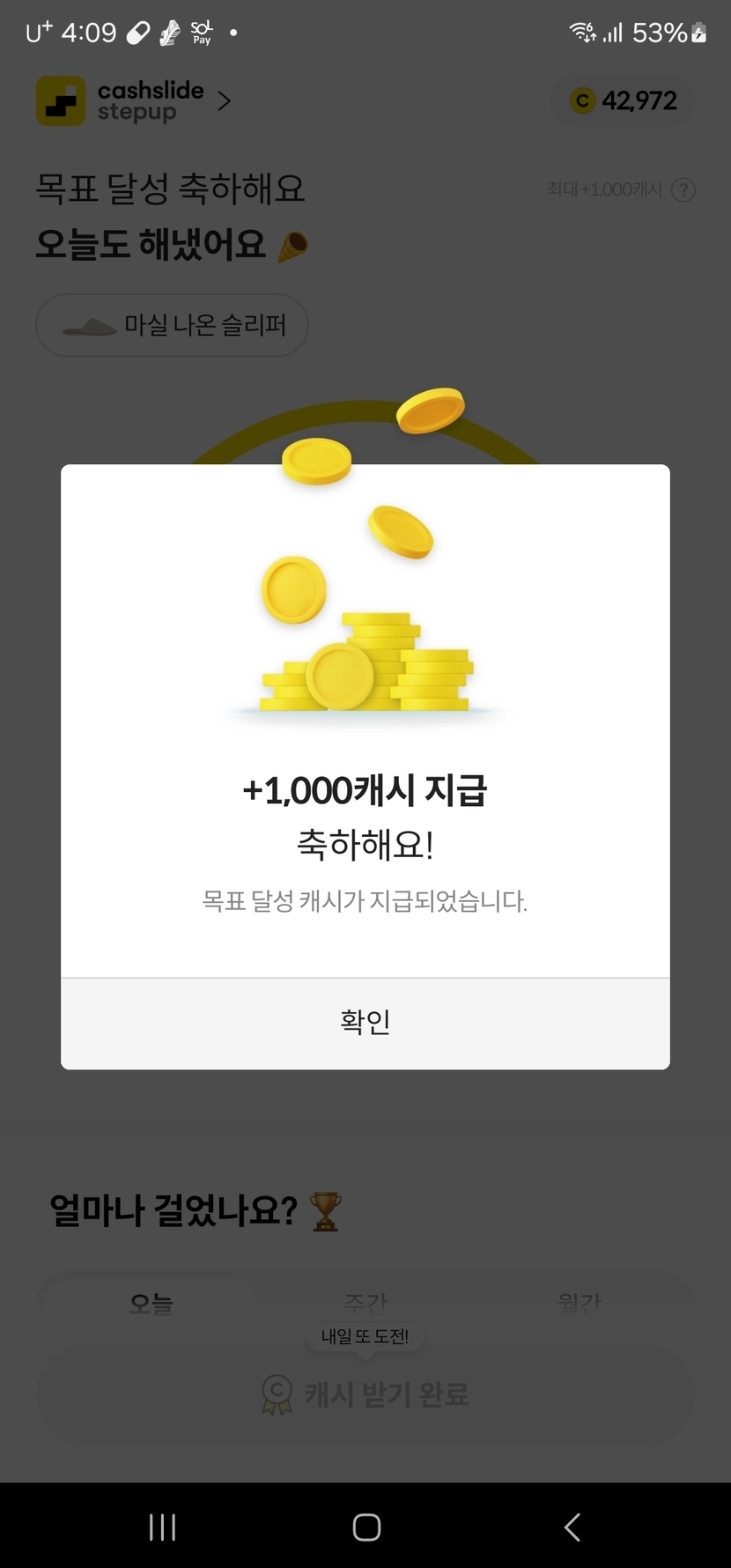Viewport: 731px width, 1568px height.
Task: Return to the home screen
Action: 365,1527
